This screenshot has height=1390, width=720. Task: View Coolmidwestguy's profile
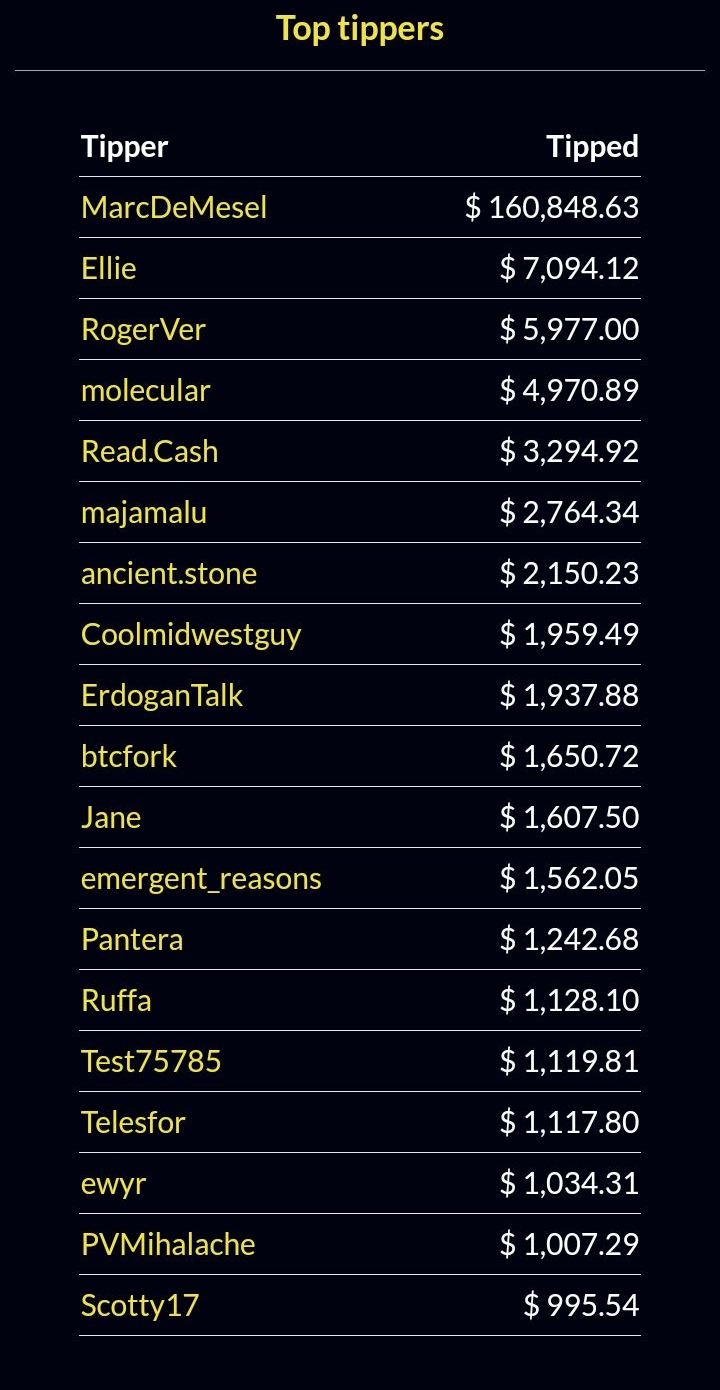tap(191, 634)
